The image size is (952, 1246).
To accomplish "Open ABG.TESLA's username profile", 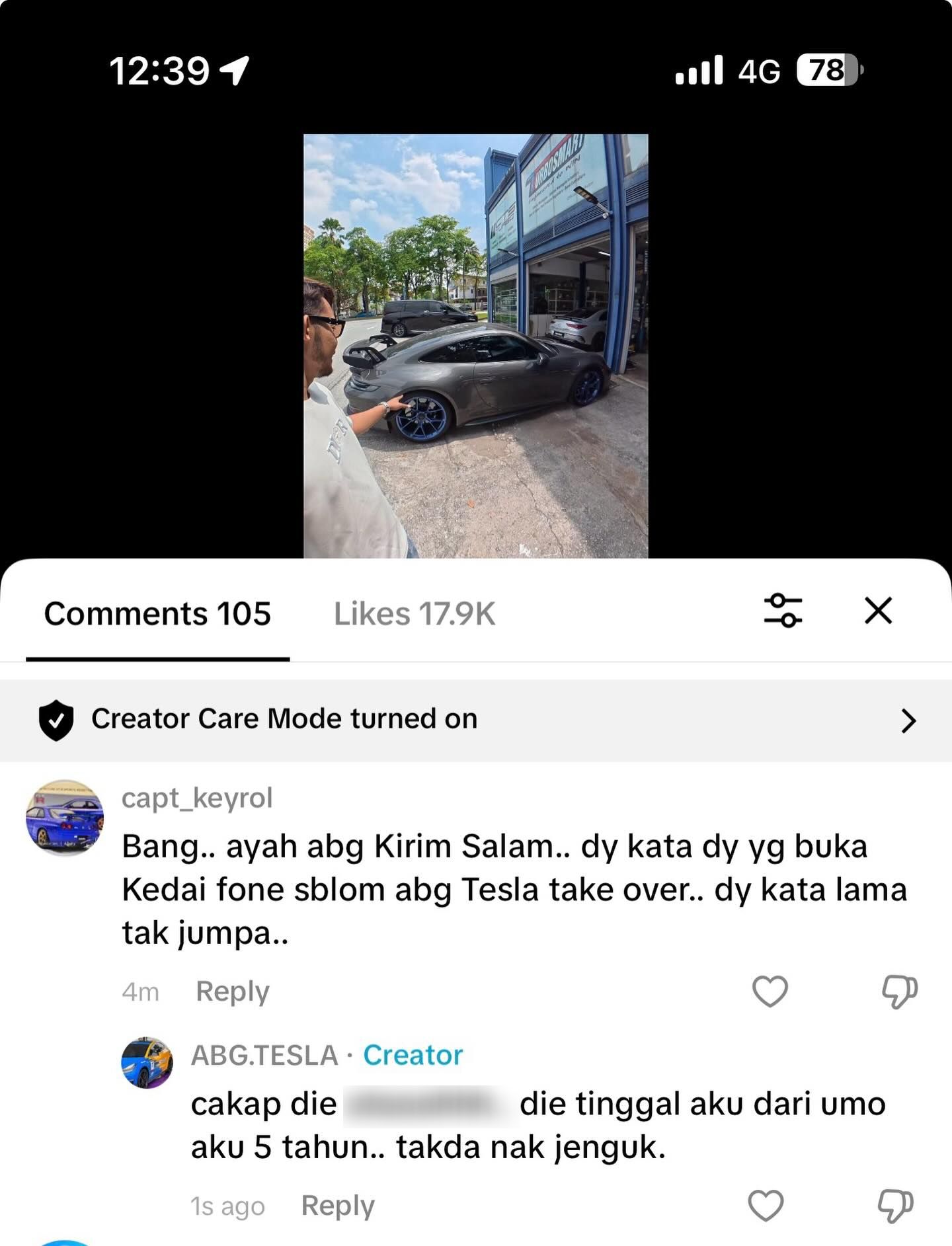I will coord(263,1055).
